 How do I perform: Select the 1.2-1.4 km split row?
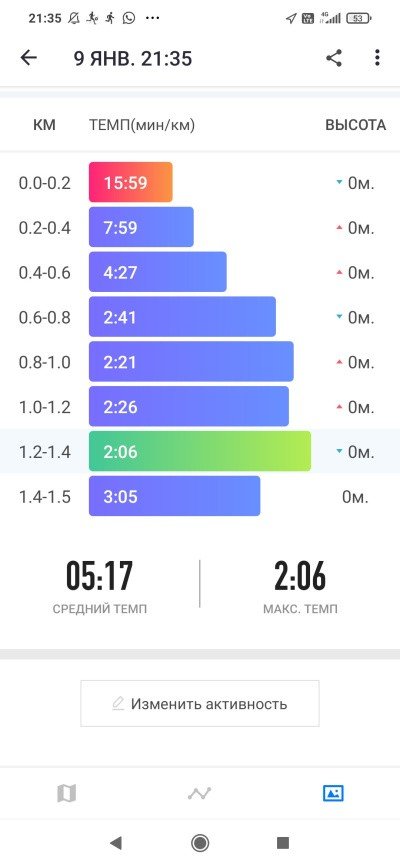pyautogui.click(x=200, y=451)
